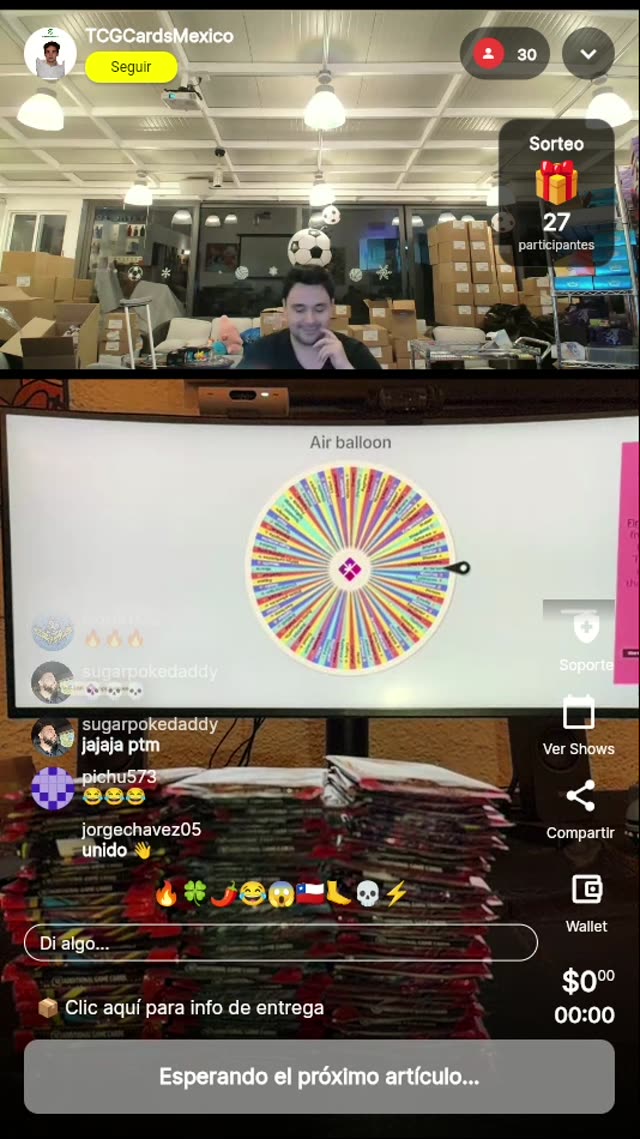Viewport: 640px width, 1139px height.
Task: Send the fire emoji reaction
Action: tap(166, 894)
